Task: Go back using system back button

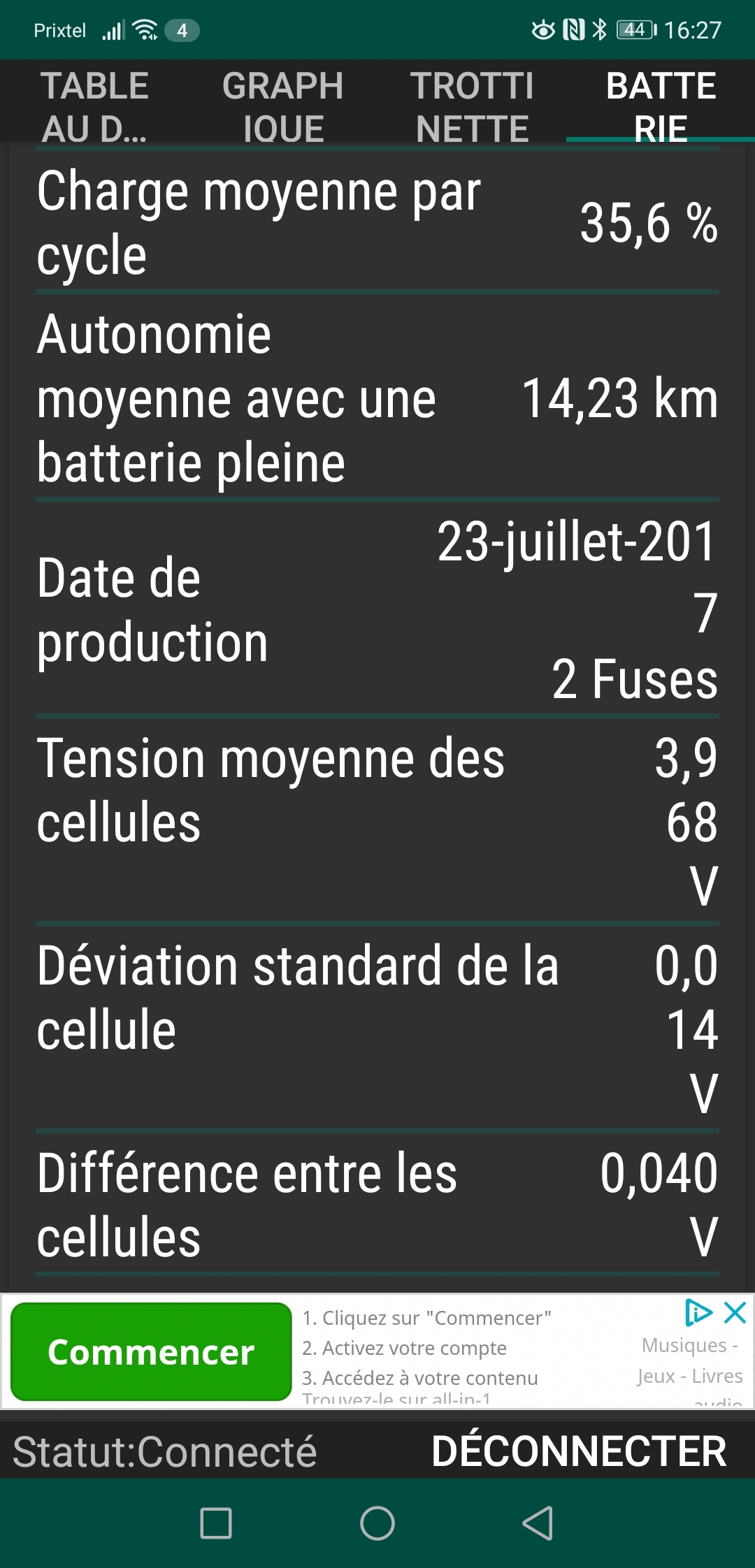Action: click(x=538, y=1523)
